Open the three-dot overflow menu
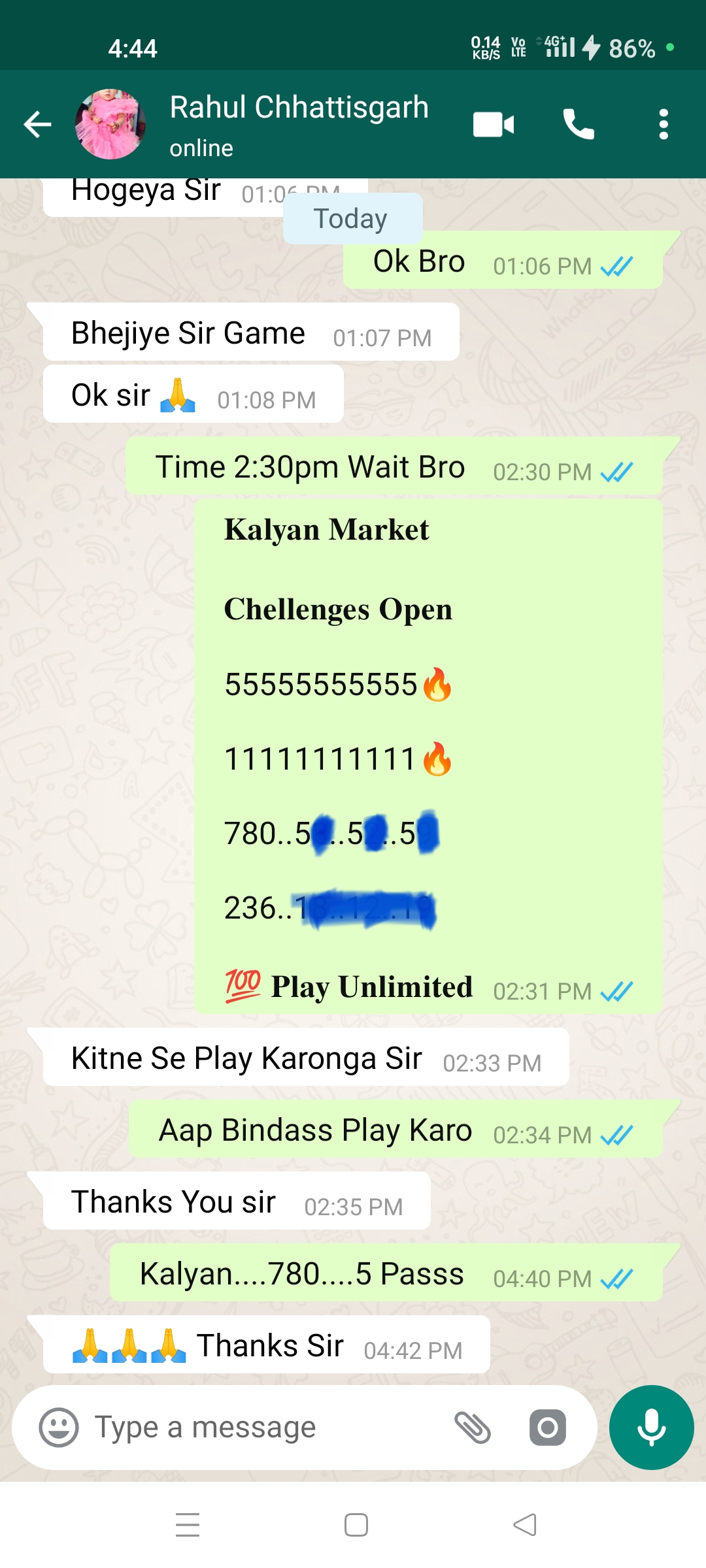 664,124
